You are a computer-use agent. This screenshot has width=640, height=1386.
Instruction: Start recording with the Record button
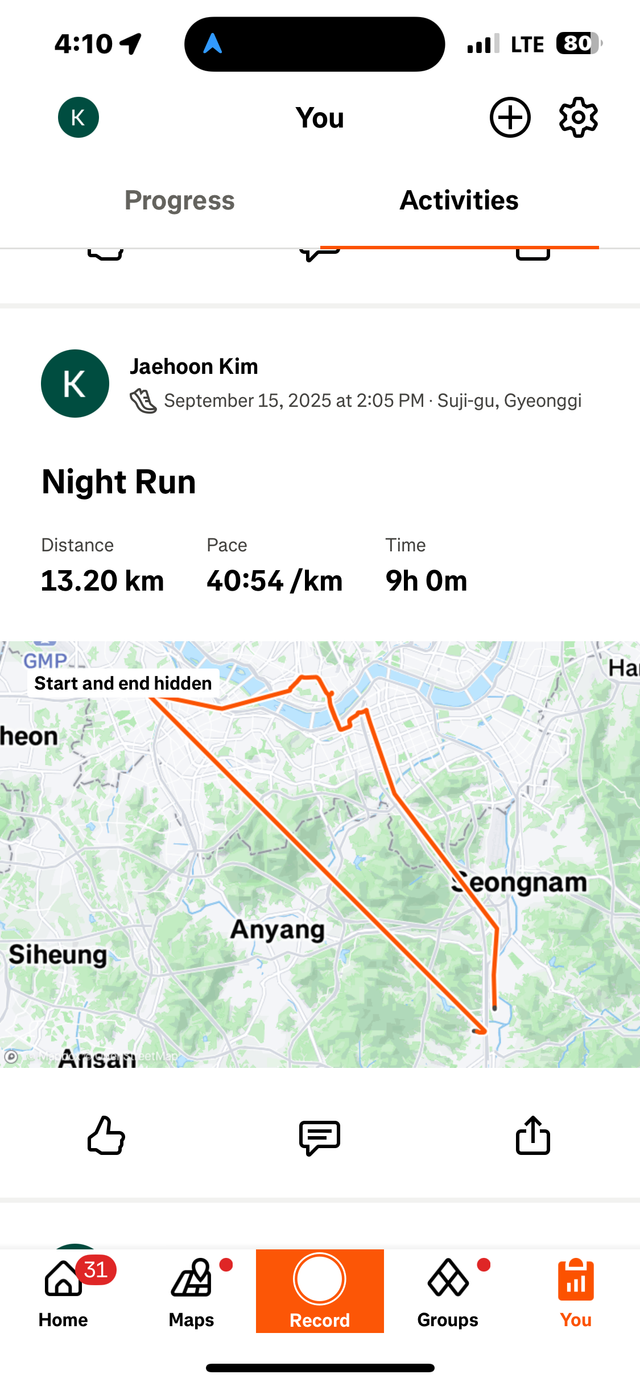(x=320, y=1290)
